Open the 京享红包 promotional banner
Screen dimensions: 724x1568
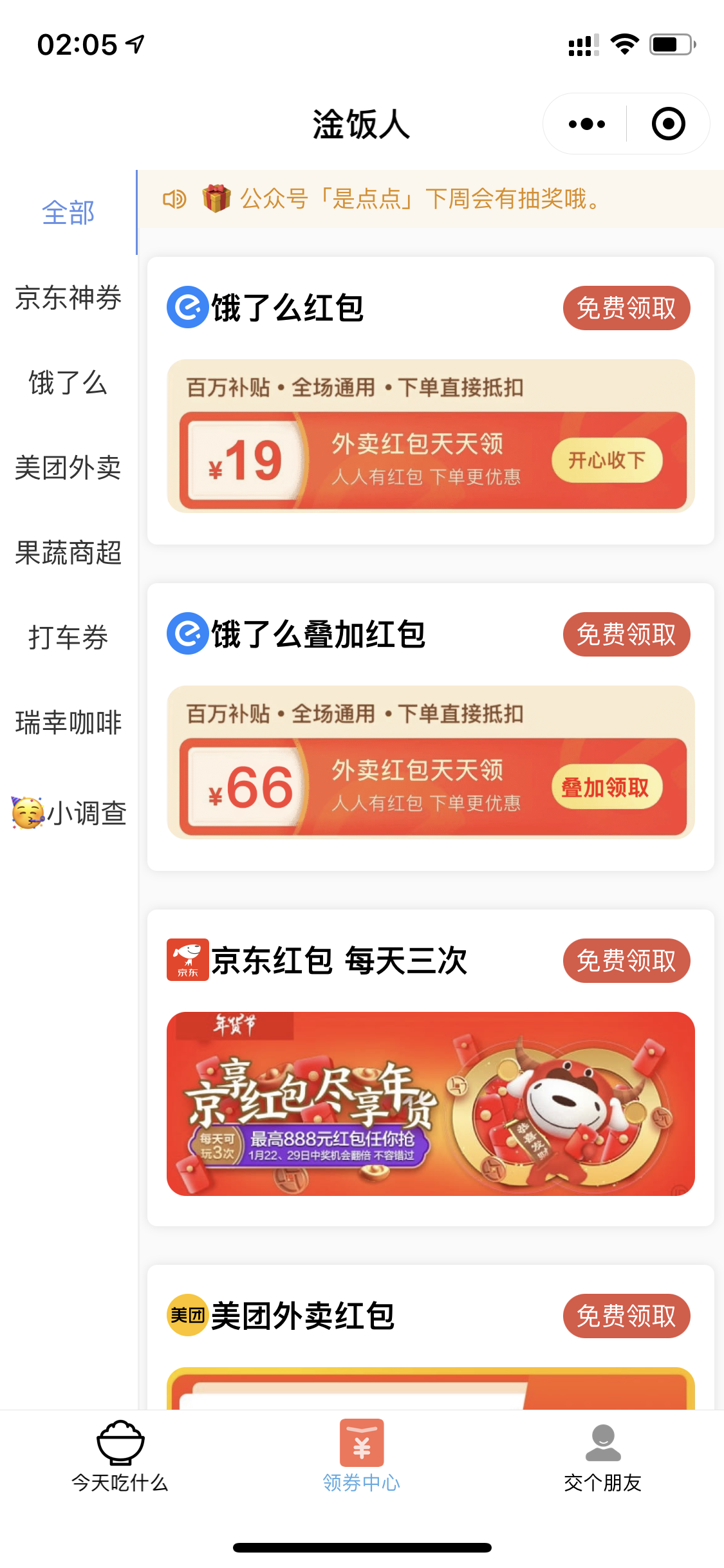point(431,1104)
